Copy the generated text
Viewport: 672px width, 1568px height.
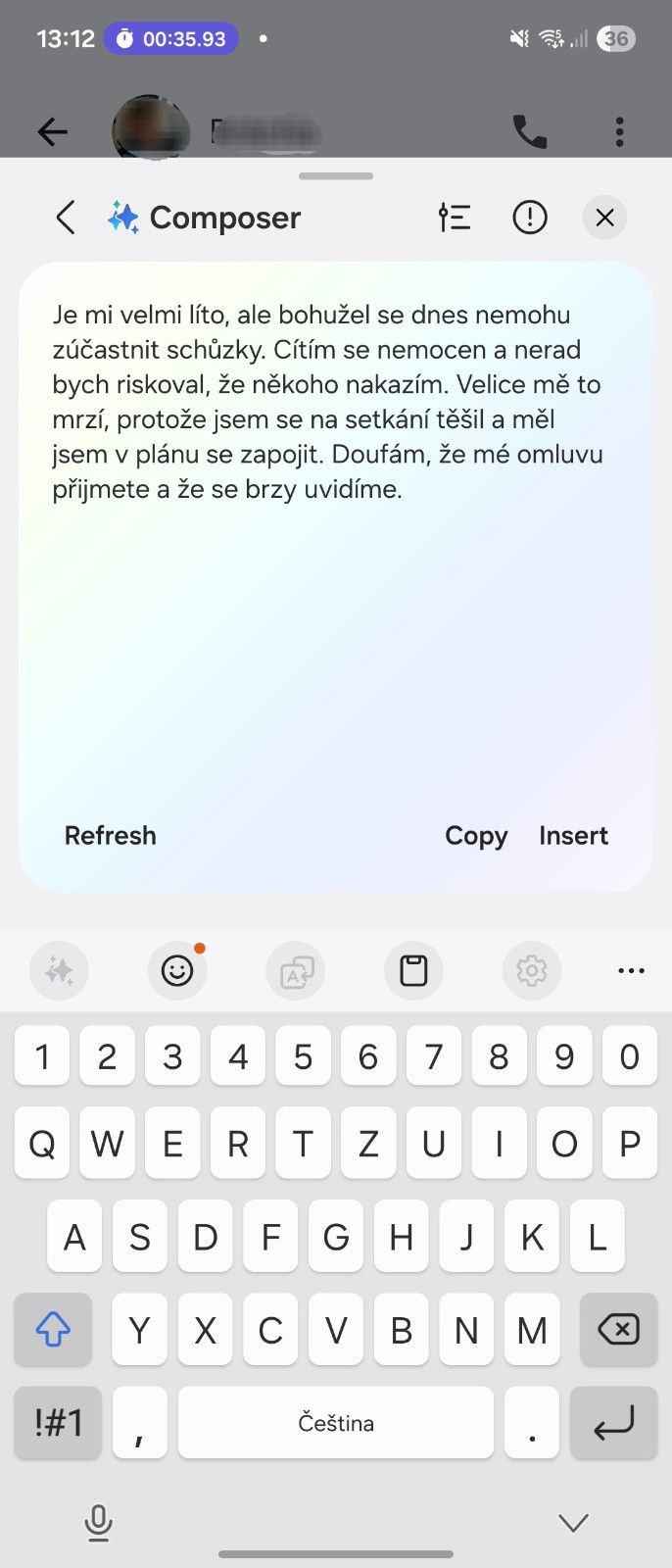coord(476,836)
